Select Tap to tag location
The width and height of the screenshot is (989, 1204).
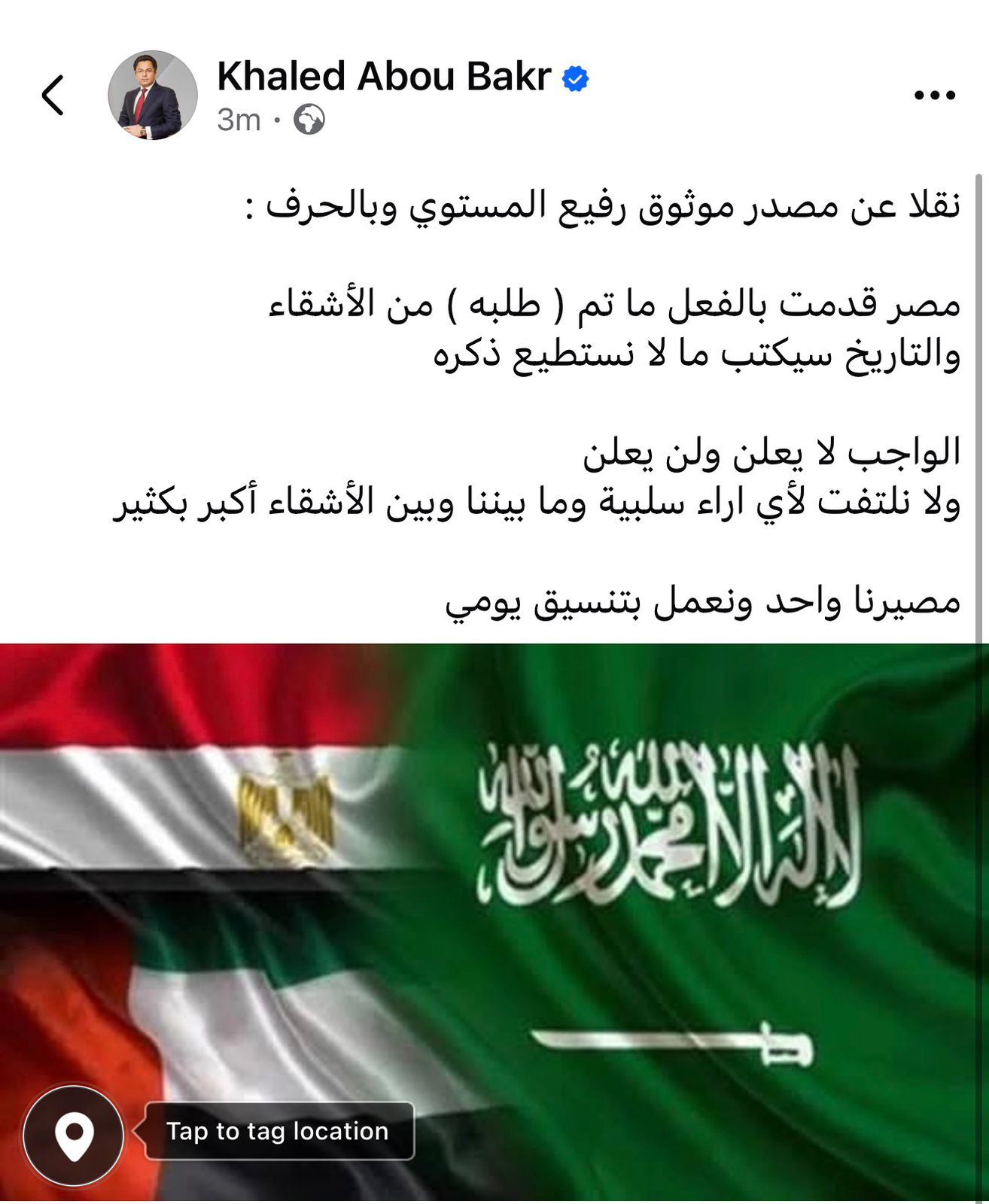pos(278,1131)
